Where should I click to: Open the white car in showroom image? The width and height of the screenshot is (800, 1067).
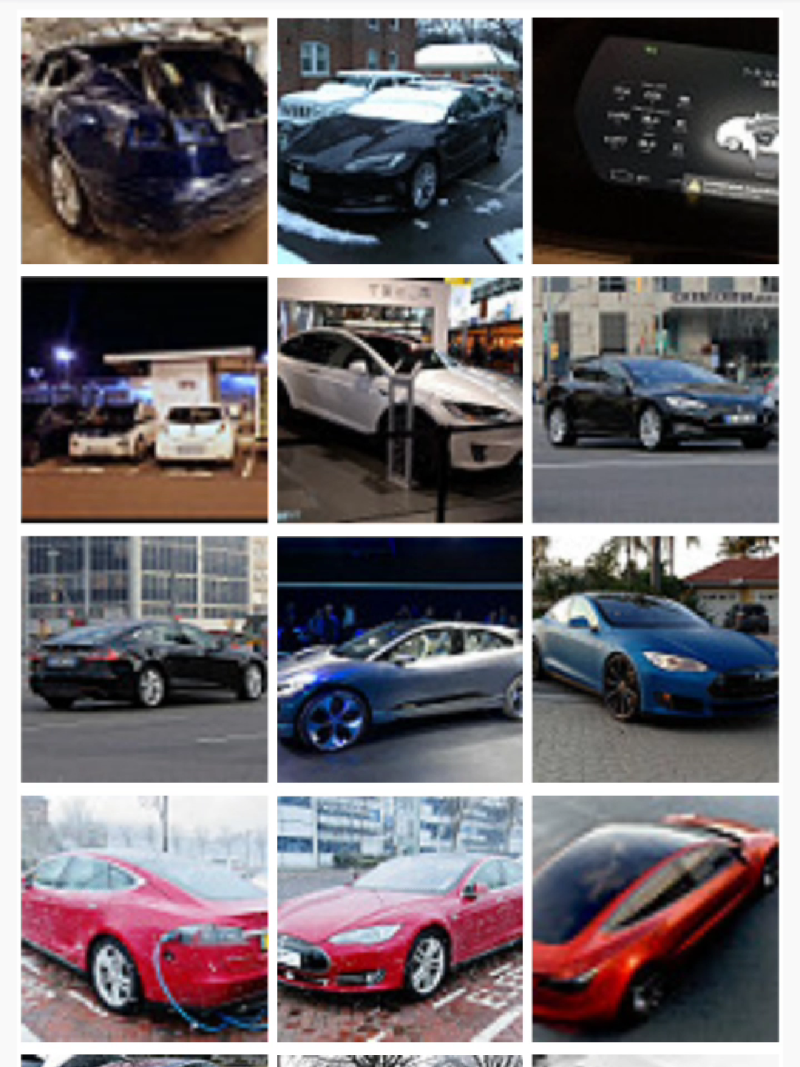coord(400,400)
